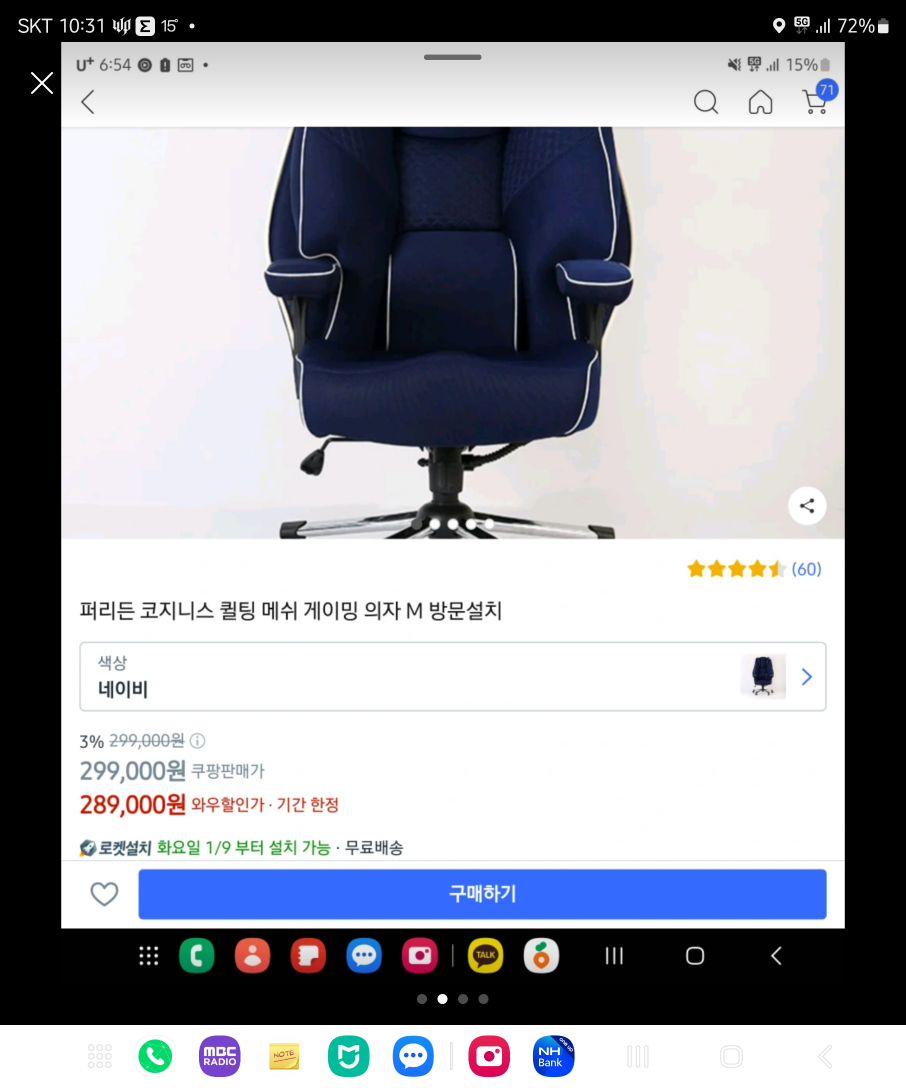Open the yellow Note app
This screenshot has width=906, height=1088.
tap(284, 1056)
